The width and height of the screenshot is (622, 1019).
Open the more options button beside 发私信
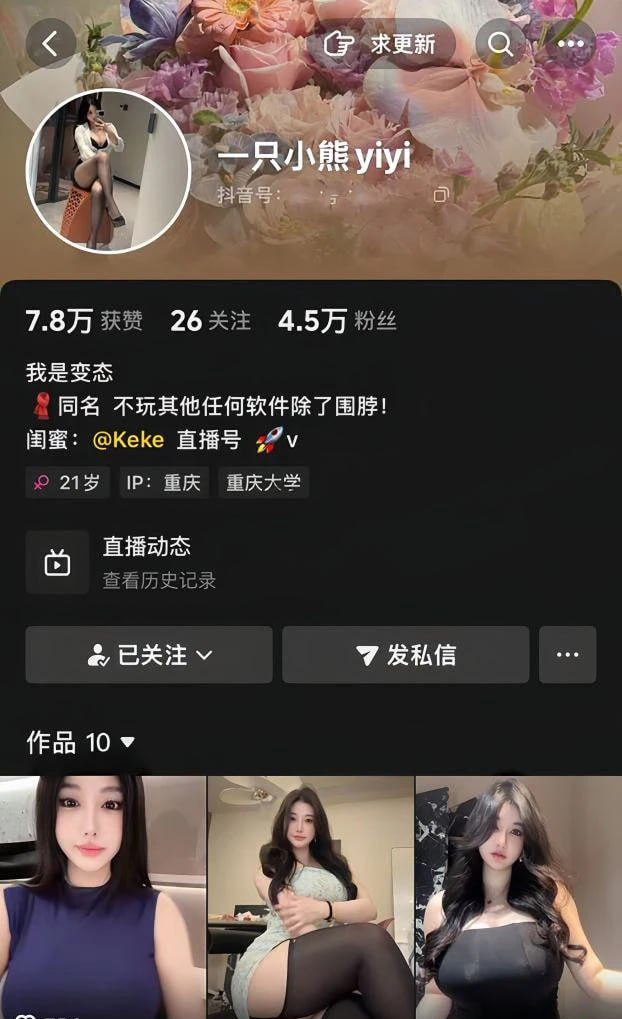coord(567,655)
